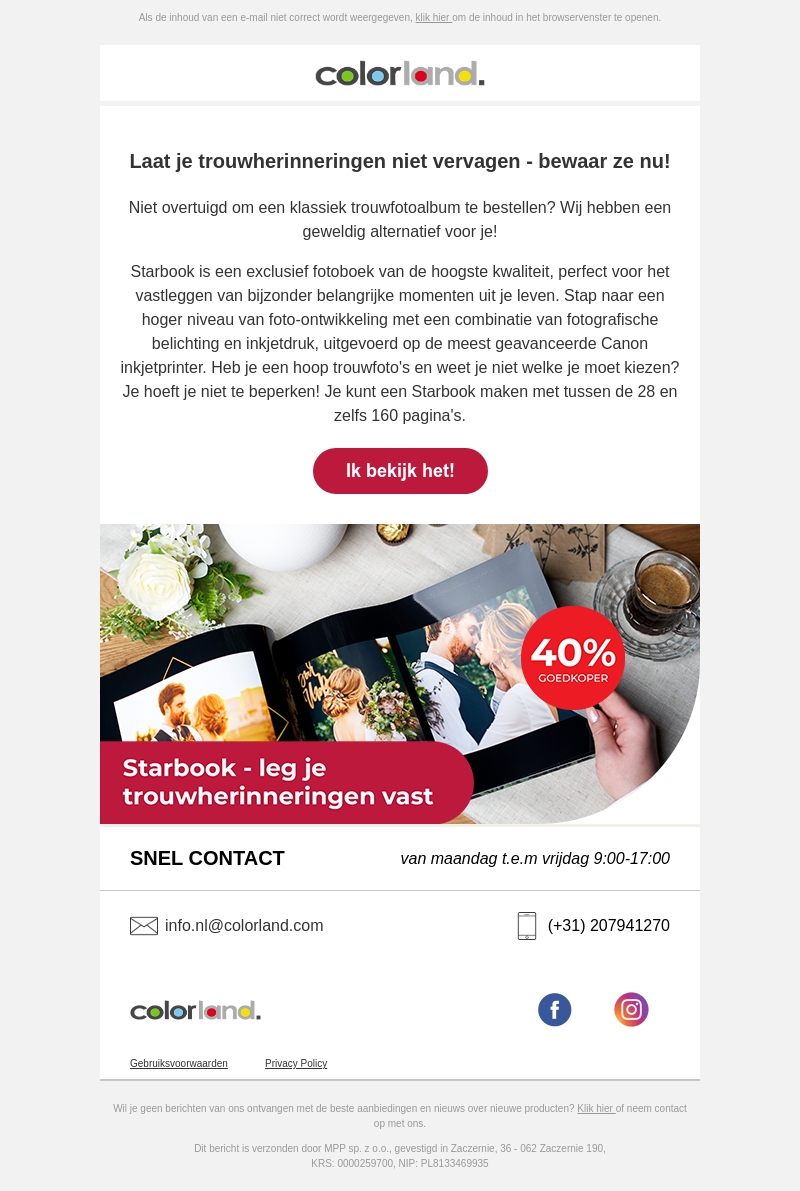Open Colorland's Facebook page

coord(555,1010)
